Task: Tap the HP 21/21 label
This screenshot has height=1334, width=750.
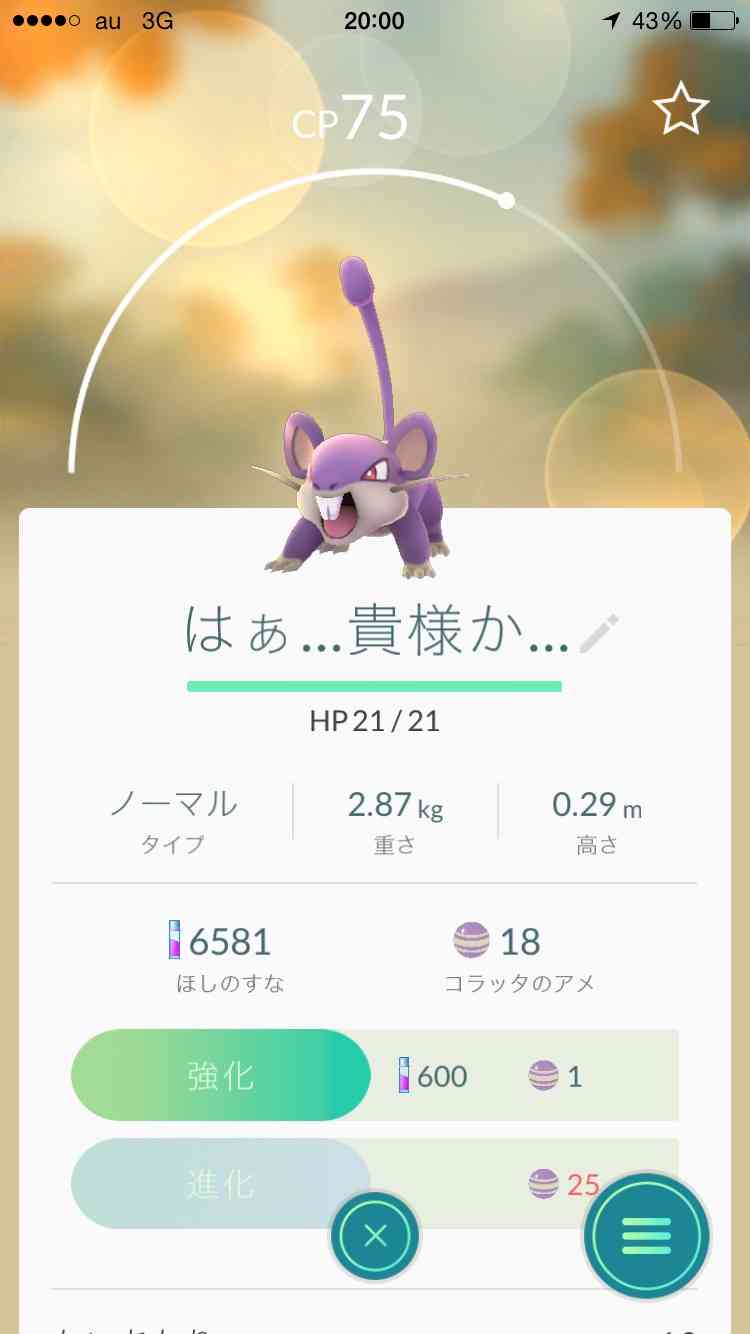Action: 375,720
